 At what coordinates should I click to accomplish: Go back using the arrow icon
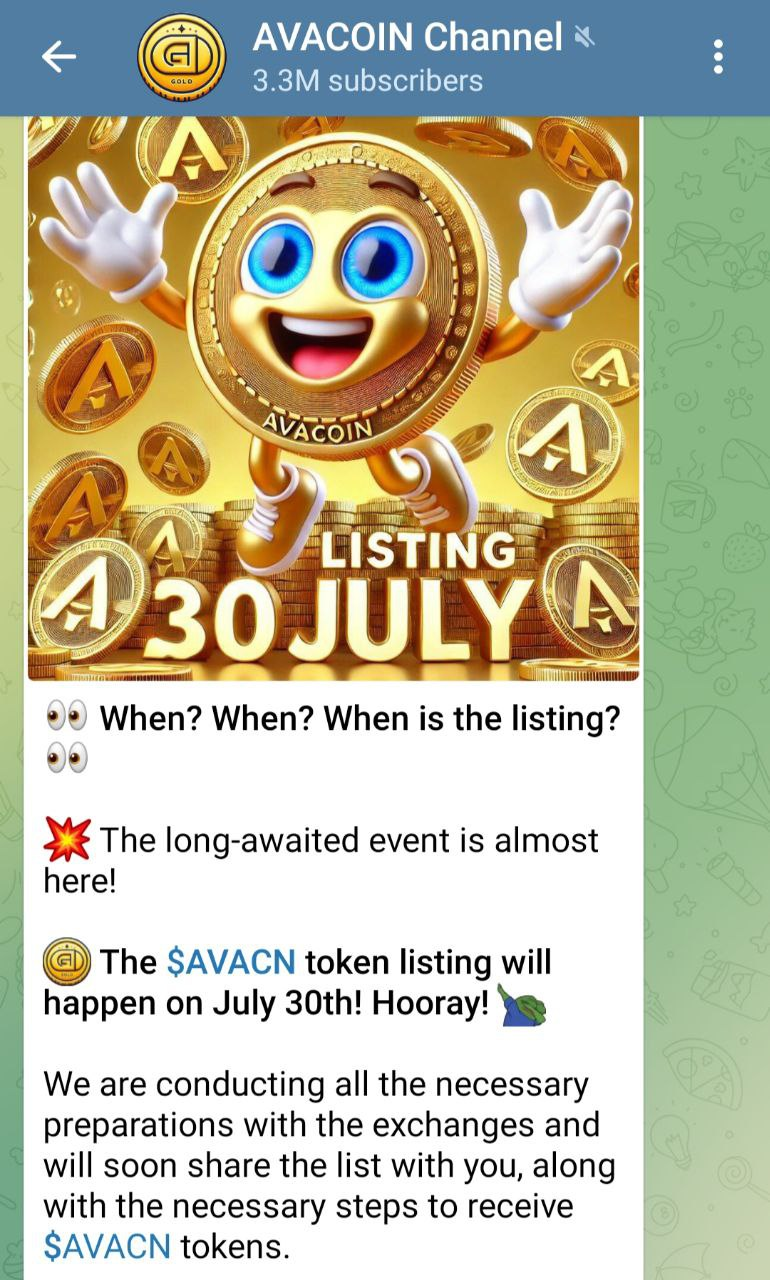pyautogui.click(x=58, y=58)
